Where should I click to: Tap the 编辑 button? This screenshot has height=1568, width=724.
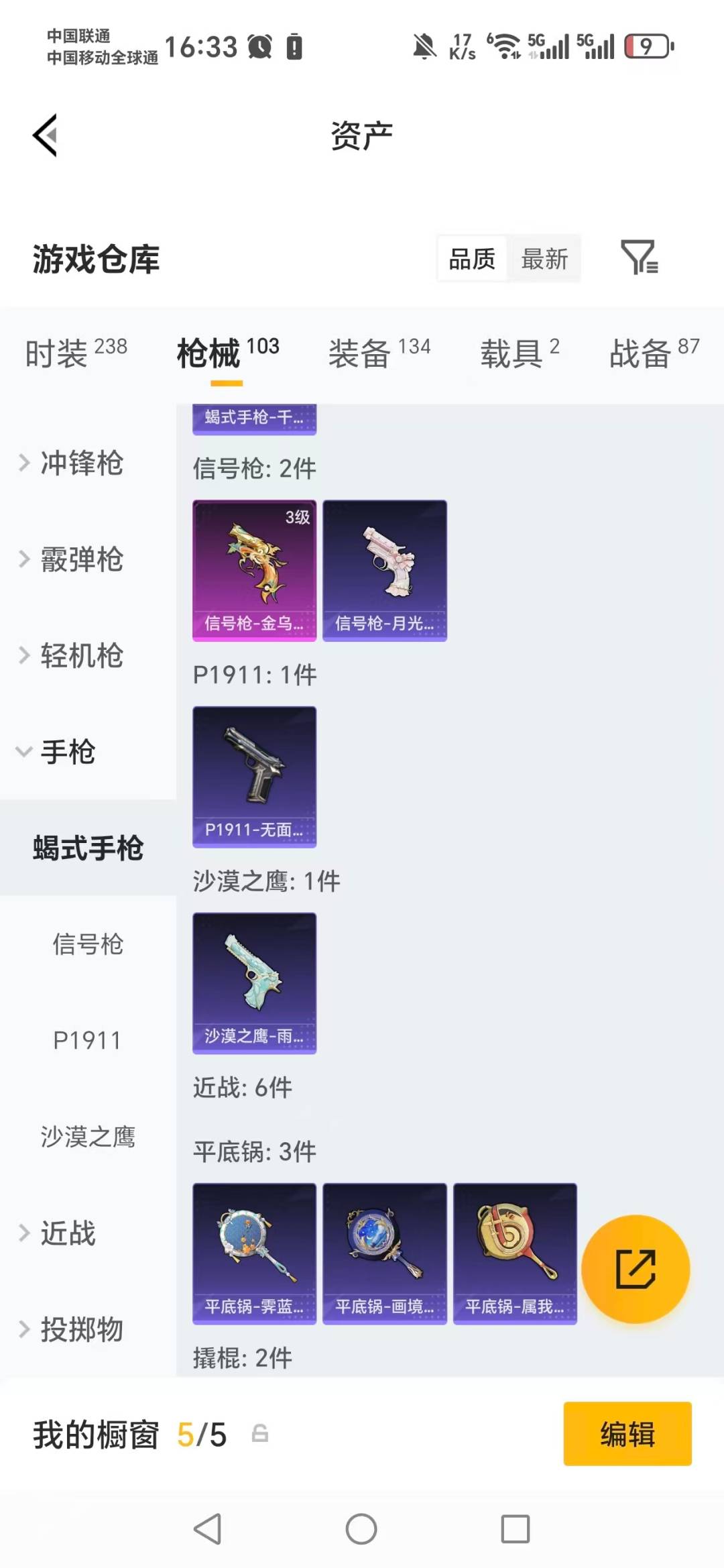coord(627,1433)
